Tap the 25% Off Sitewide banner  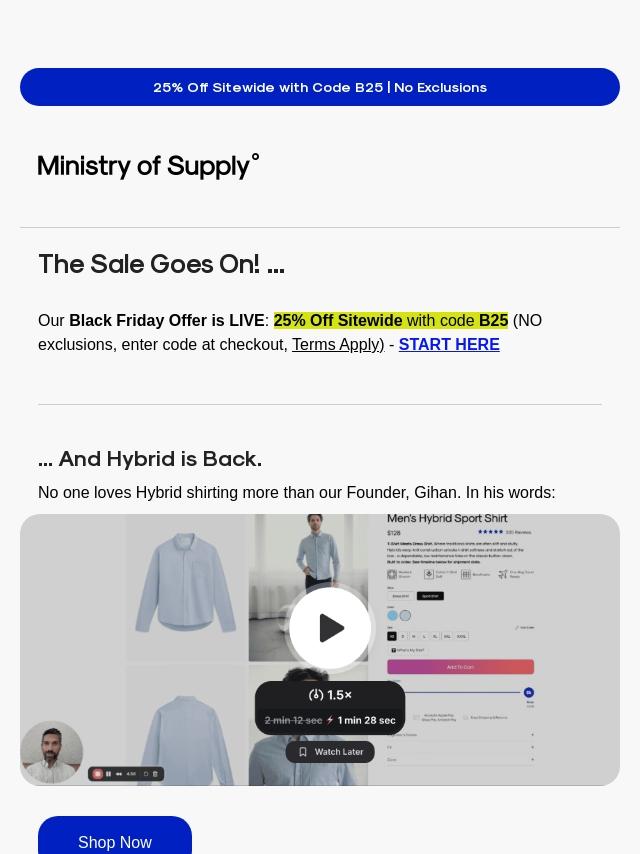pos(320,87)
